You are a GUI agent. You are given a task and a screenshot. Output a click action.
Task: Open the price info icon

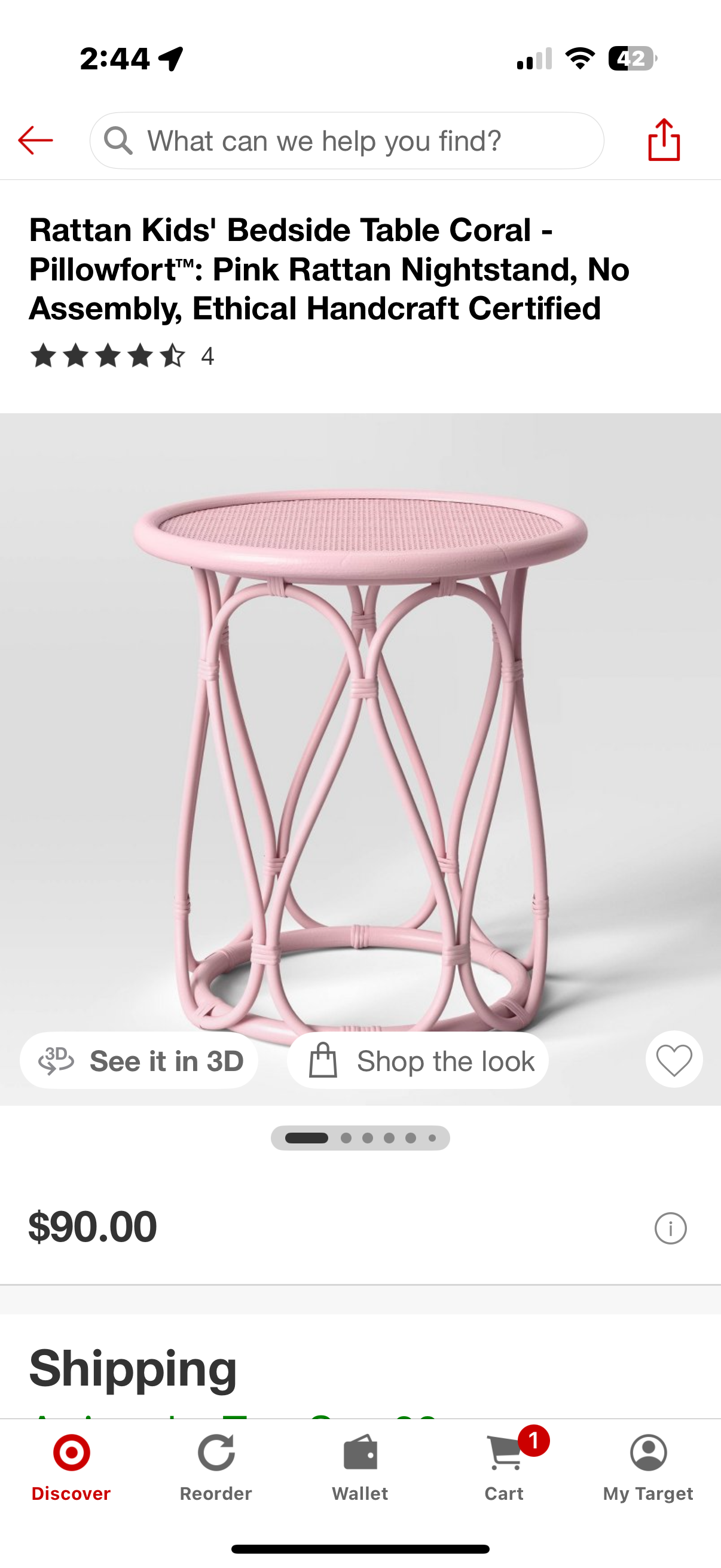(x=670, y=1228)
